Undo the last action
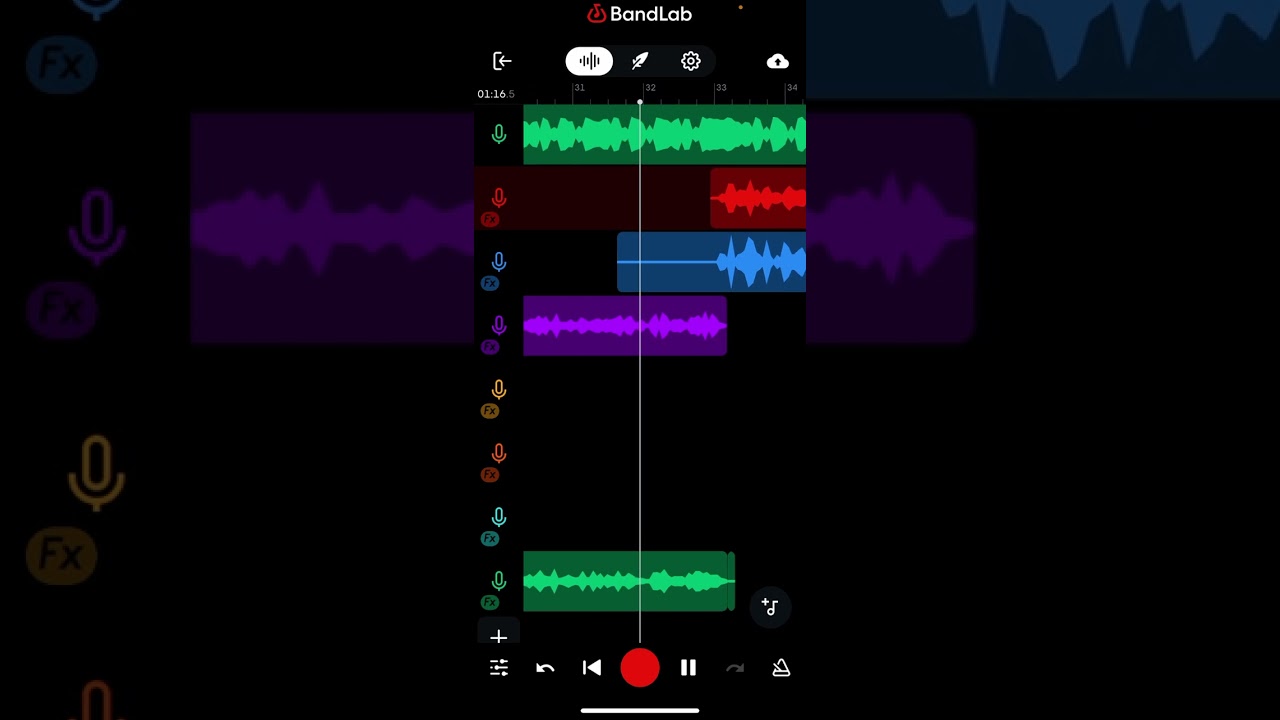This screenshot has width=1280, height=720. (x=545, y=668)
